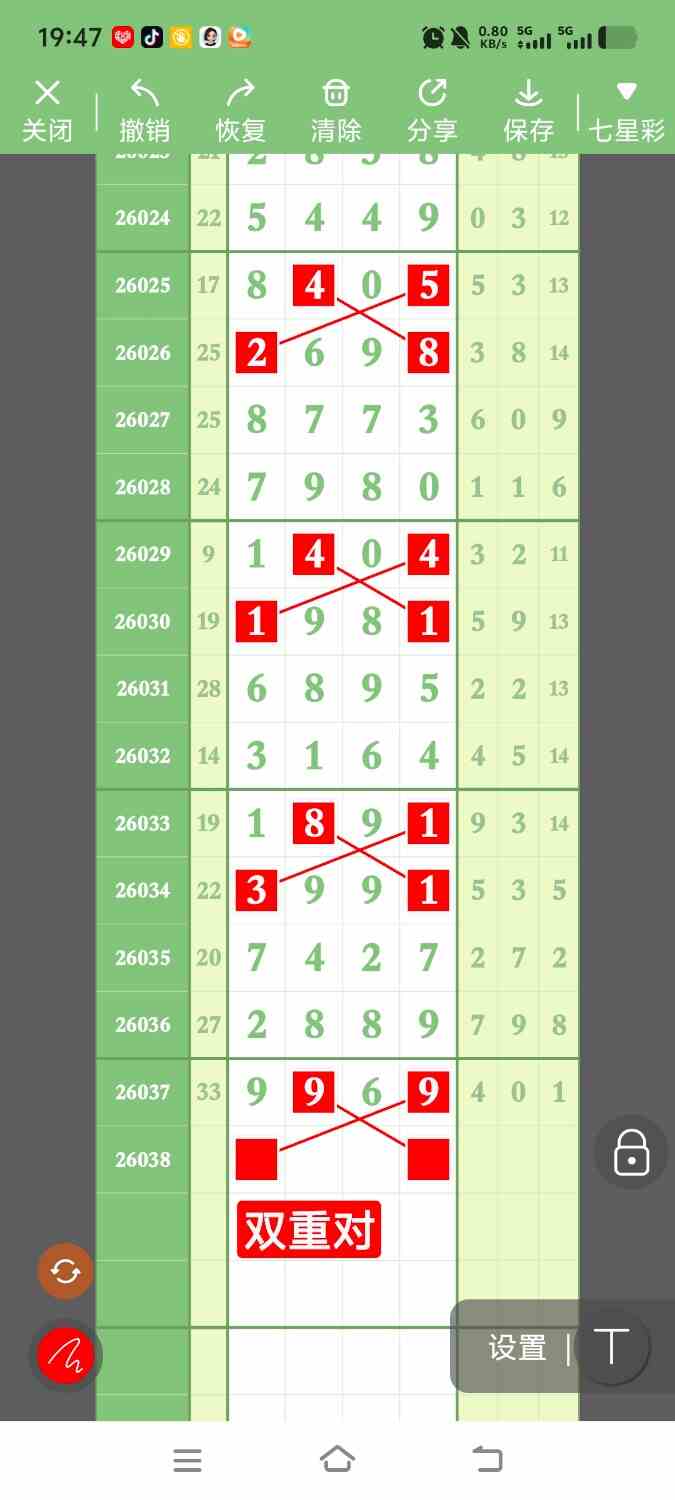This screenshot has width=675, height=1500.
Task: Undo the last action with 撤销
Action: 144,111
